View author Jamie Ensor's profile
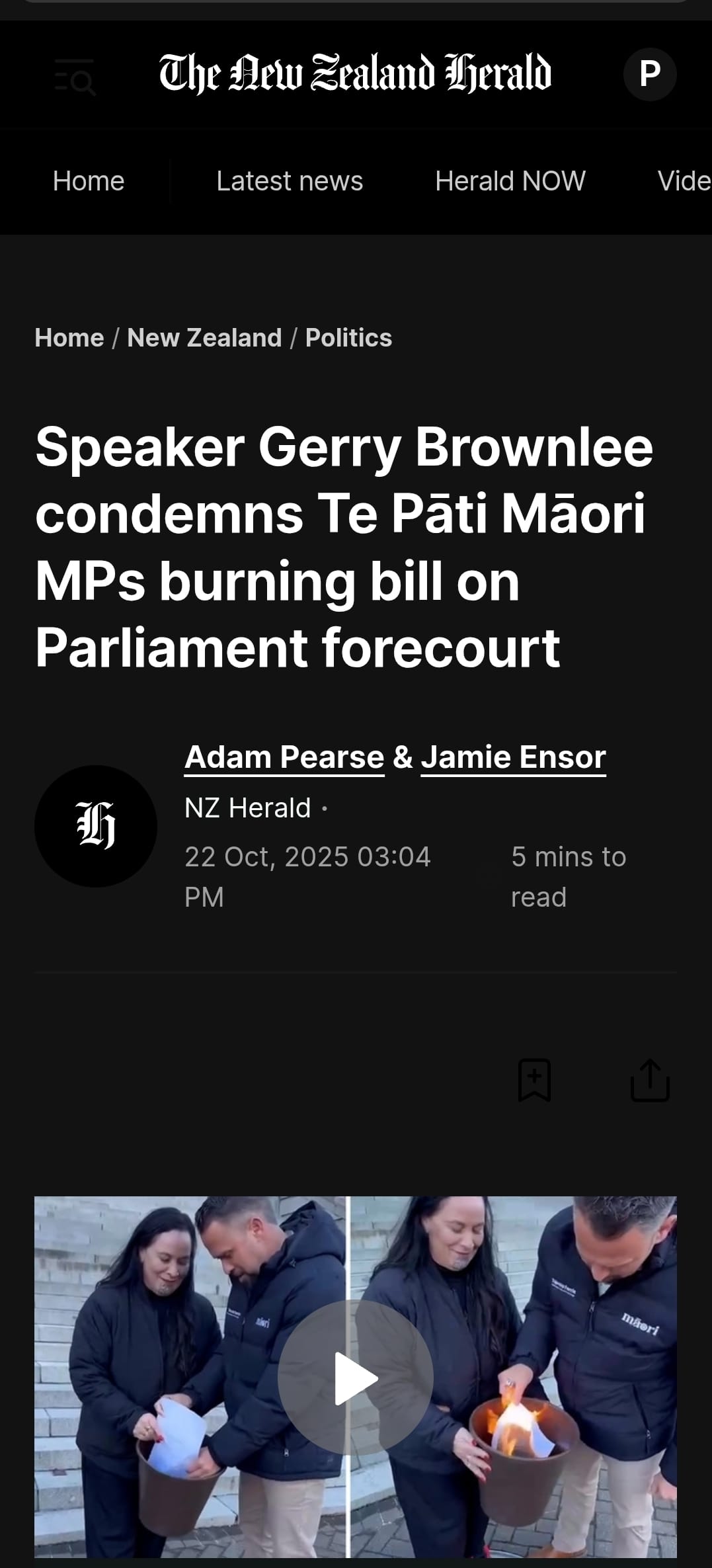This screenshot has width=712, height=1568. click(513, 757)
